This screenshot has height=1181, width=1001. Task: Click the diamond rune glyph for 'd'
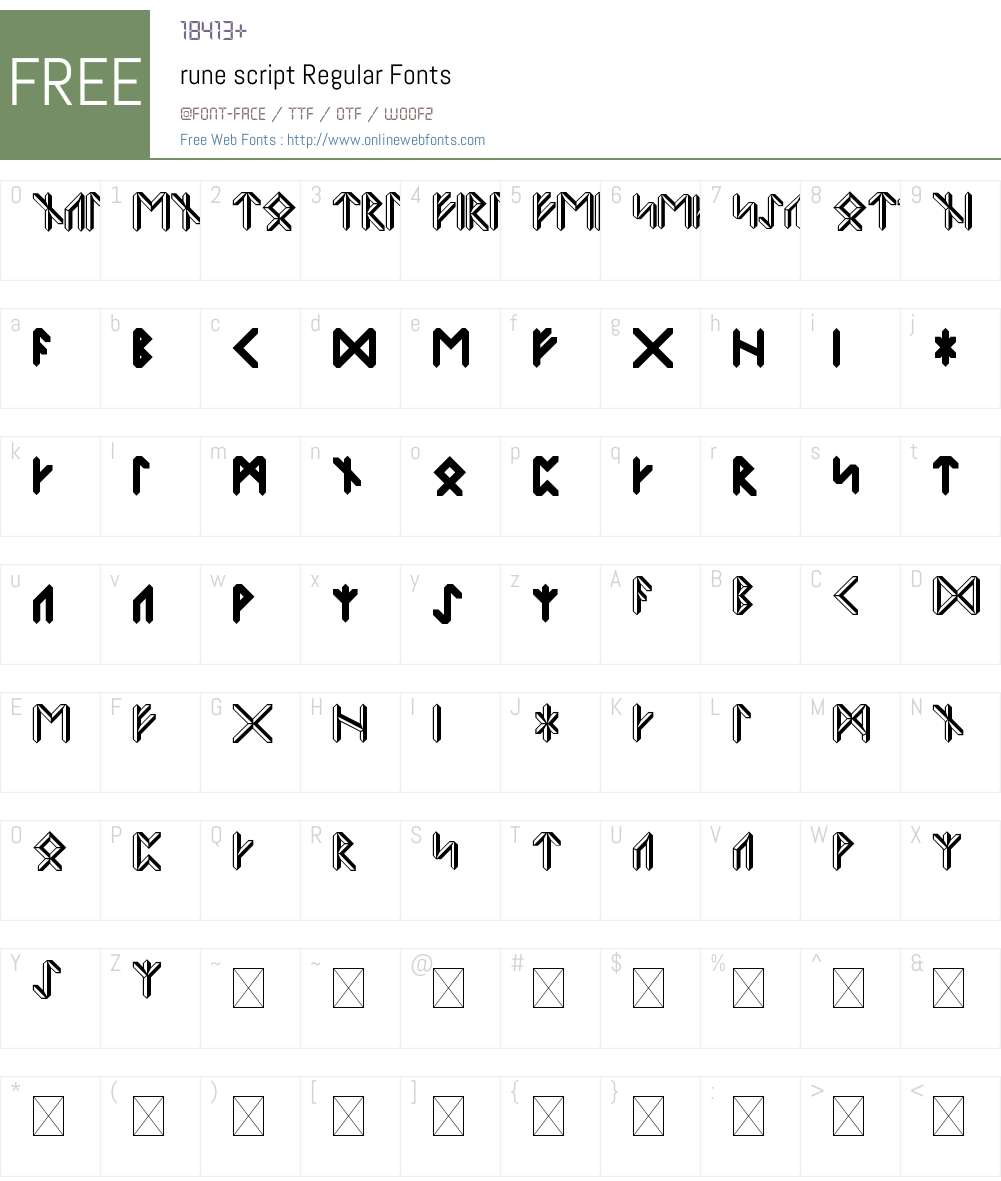(x=349, y=350)
